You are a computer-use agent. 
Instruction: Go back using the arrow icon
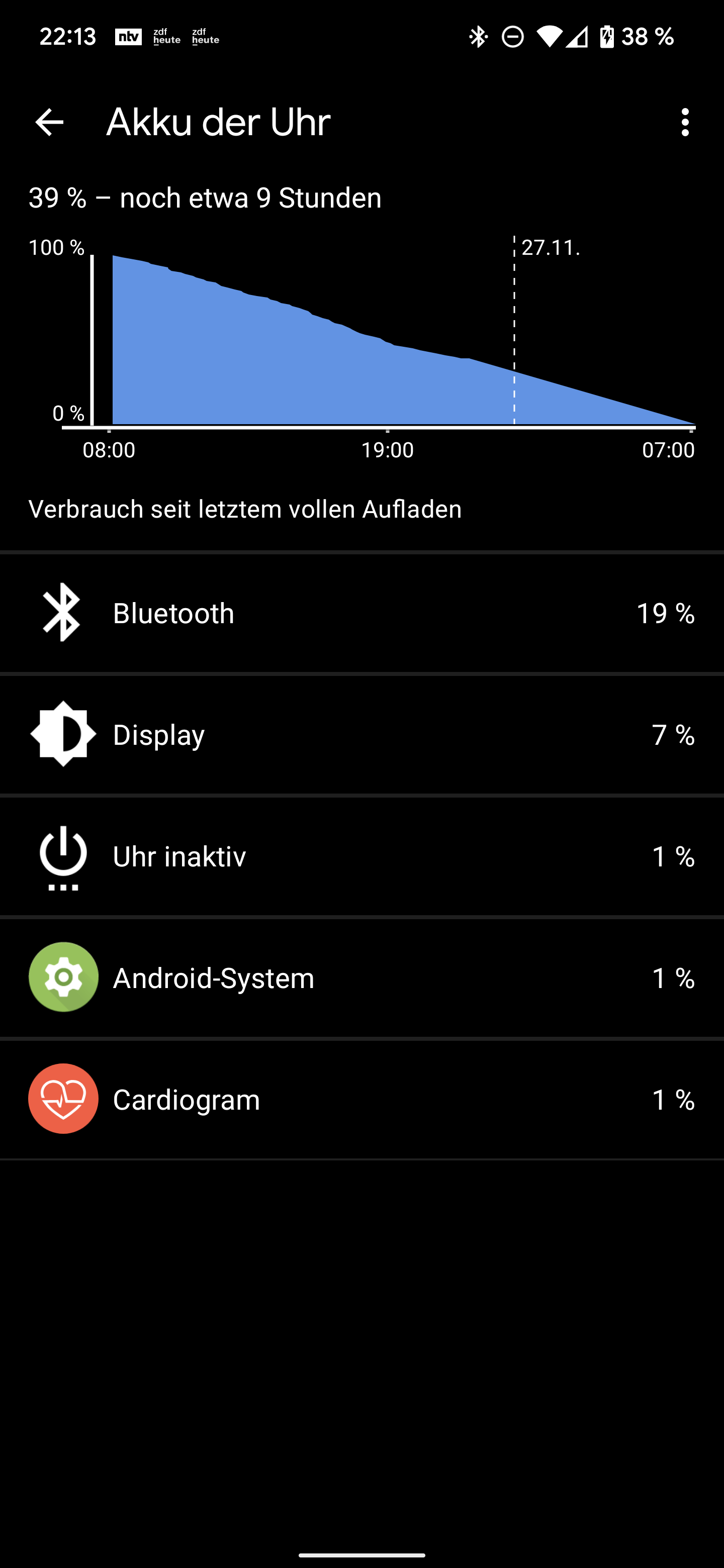pyautogui.click(x=49, y=122)
